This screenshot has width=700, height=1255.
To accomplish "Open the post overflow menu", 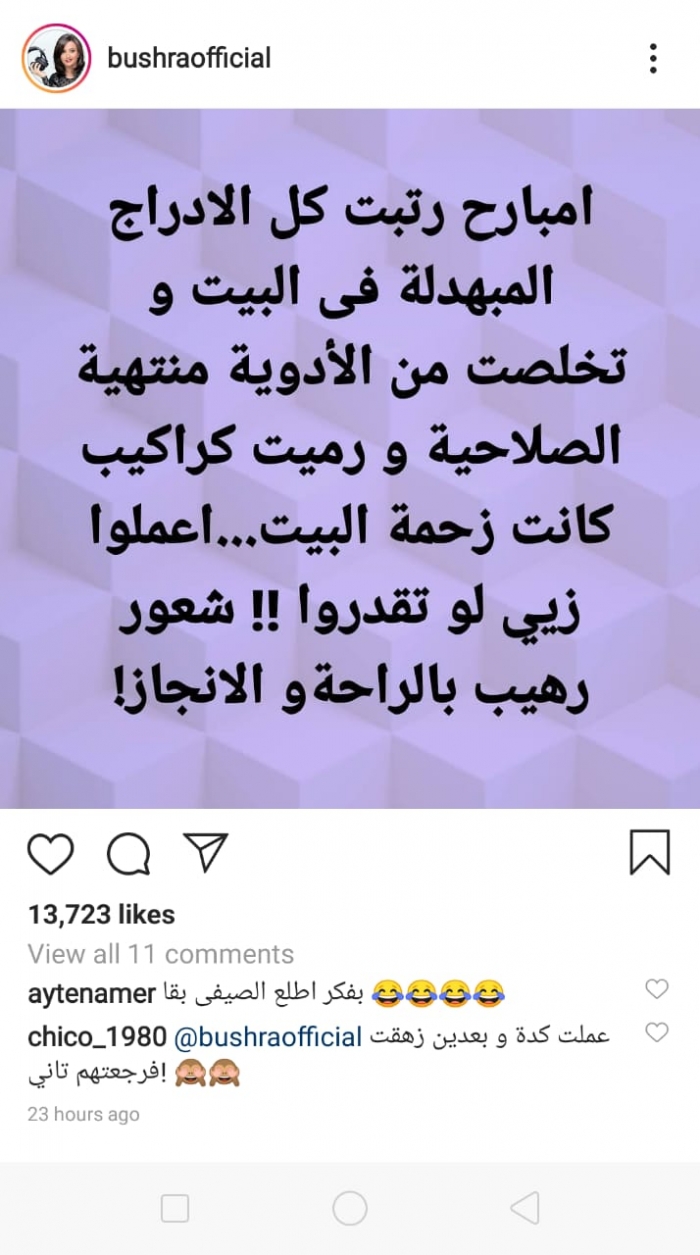I will pos(652,58).
